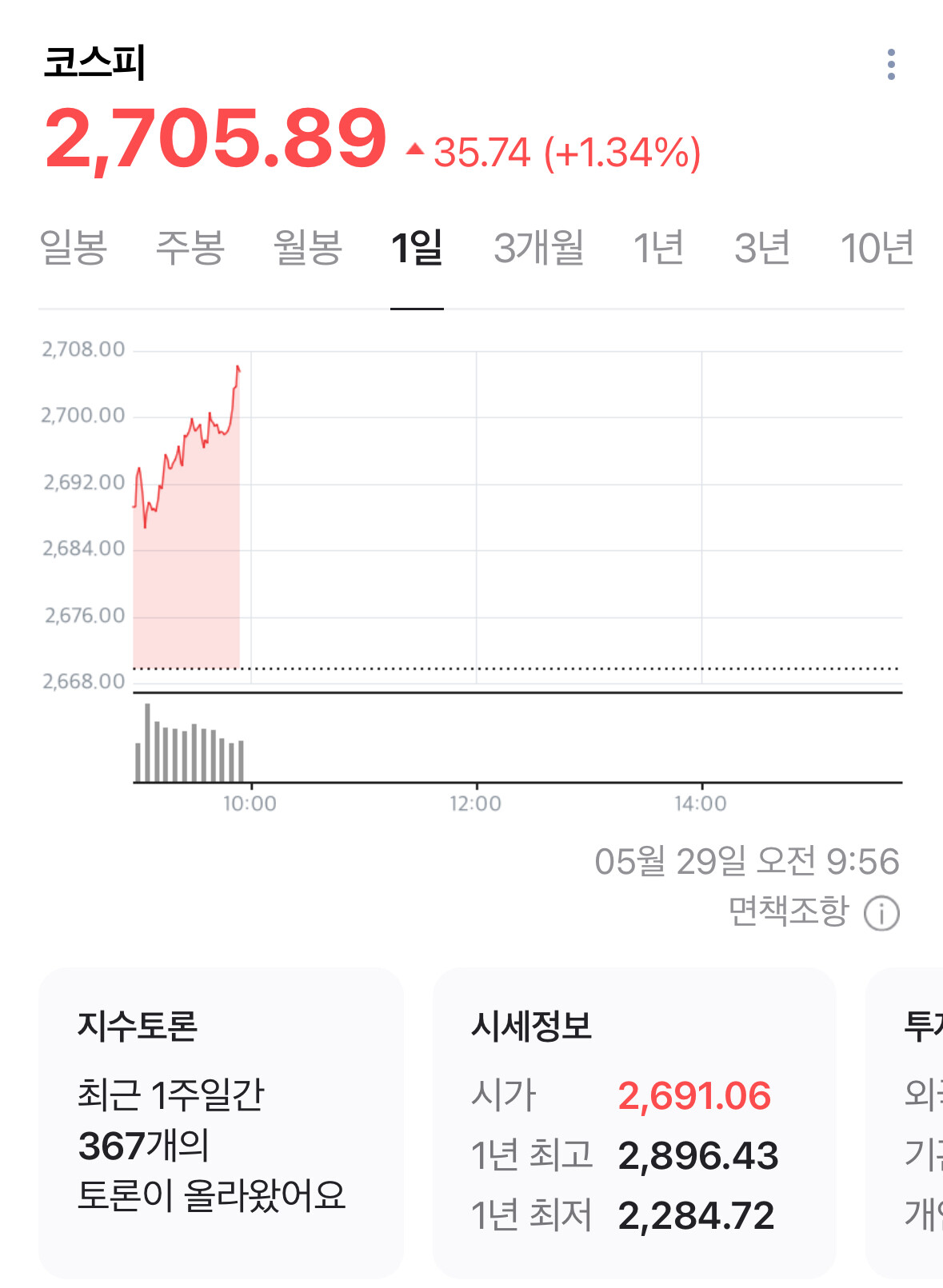Image resolution: width=943 pixels, height=1288 pixels.
Task: Switch to the 일봉 chart tab
Action: [74, 247]
